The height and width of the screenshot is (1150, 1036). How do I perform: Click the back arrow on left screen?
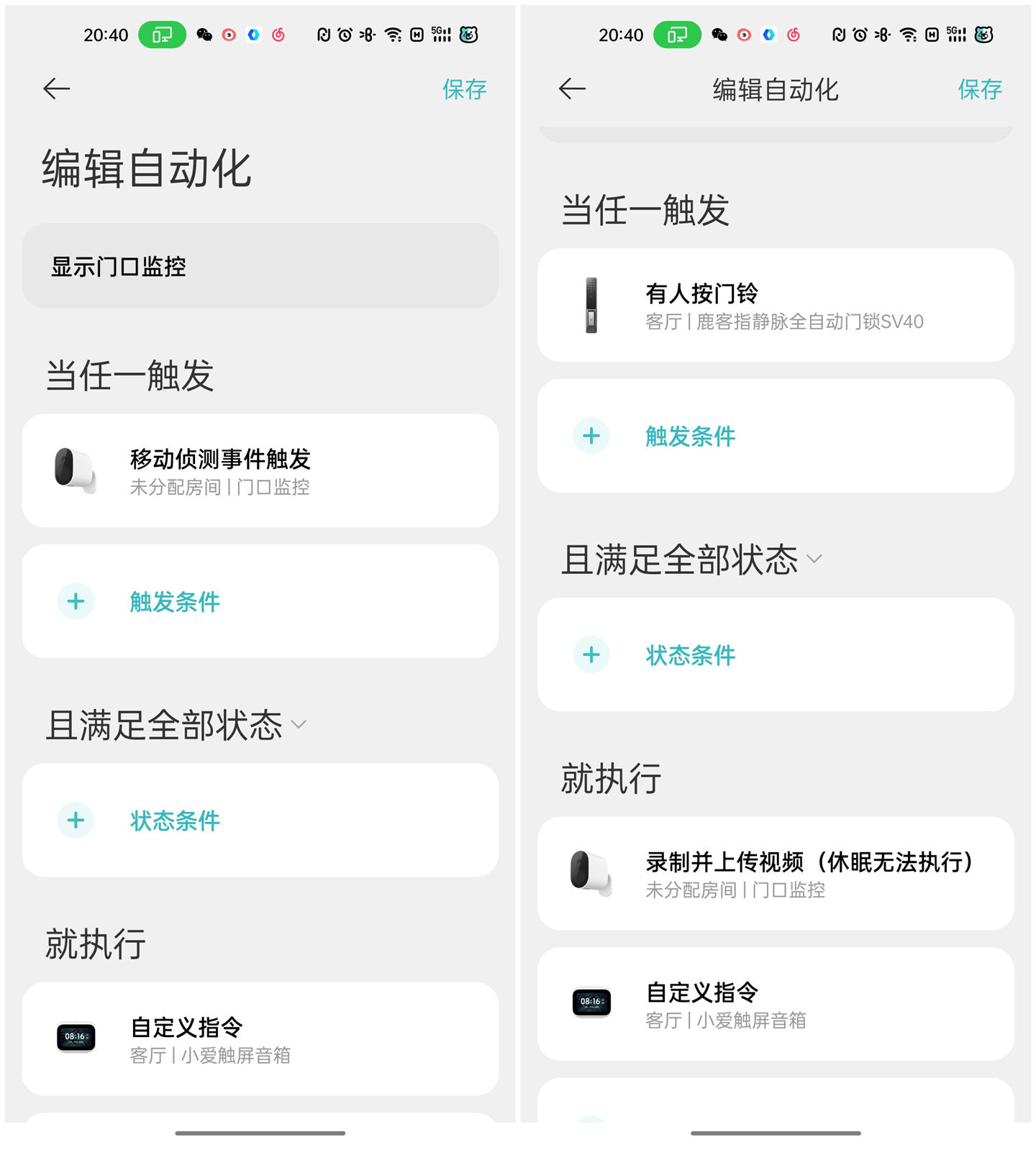(x=56, y=88)
